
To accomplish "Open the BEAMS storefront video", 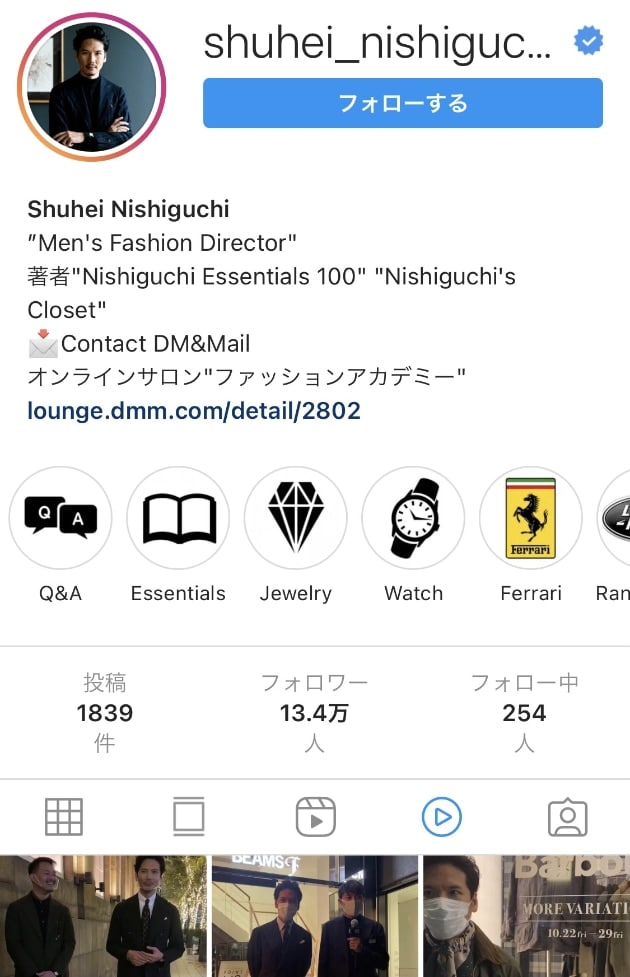I will (x=314, y=916).
